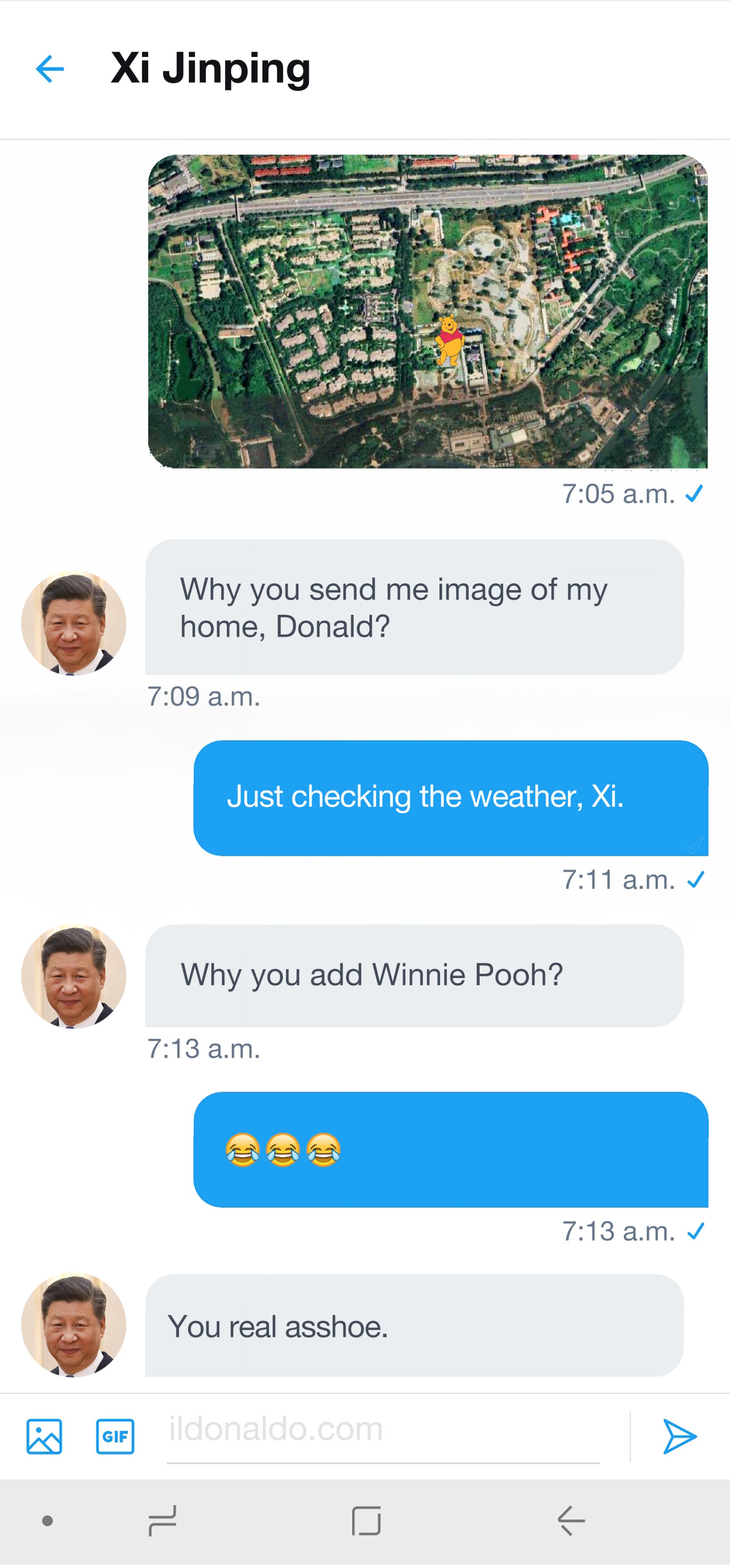Send the message with the paper plane icon
This screenshot has height=1568, width=730.
tap(679, 1436)
